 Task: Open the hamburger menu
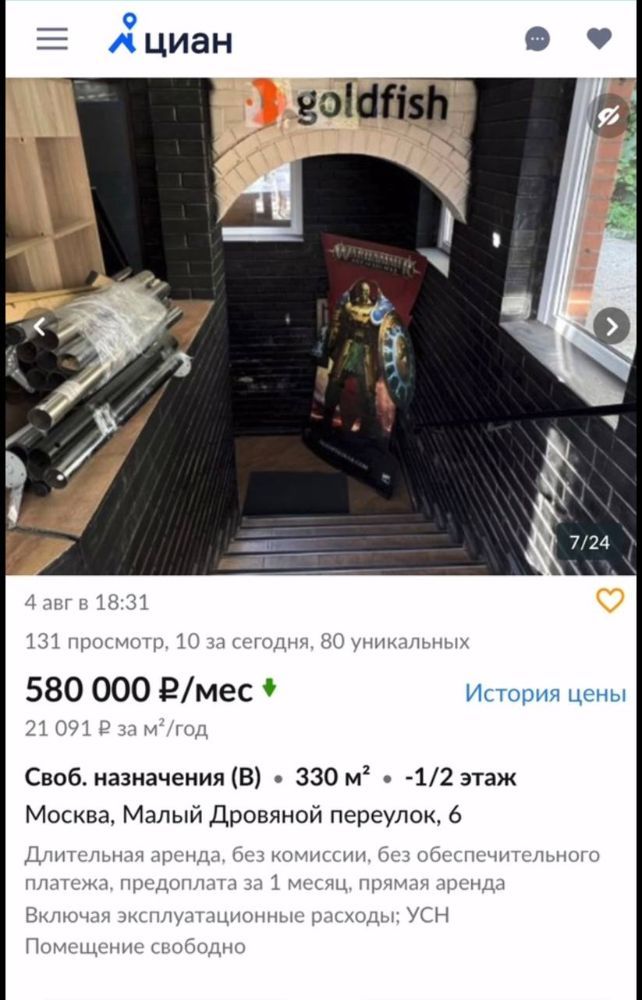(52, 39)
